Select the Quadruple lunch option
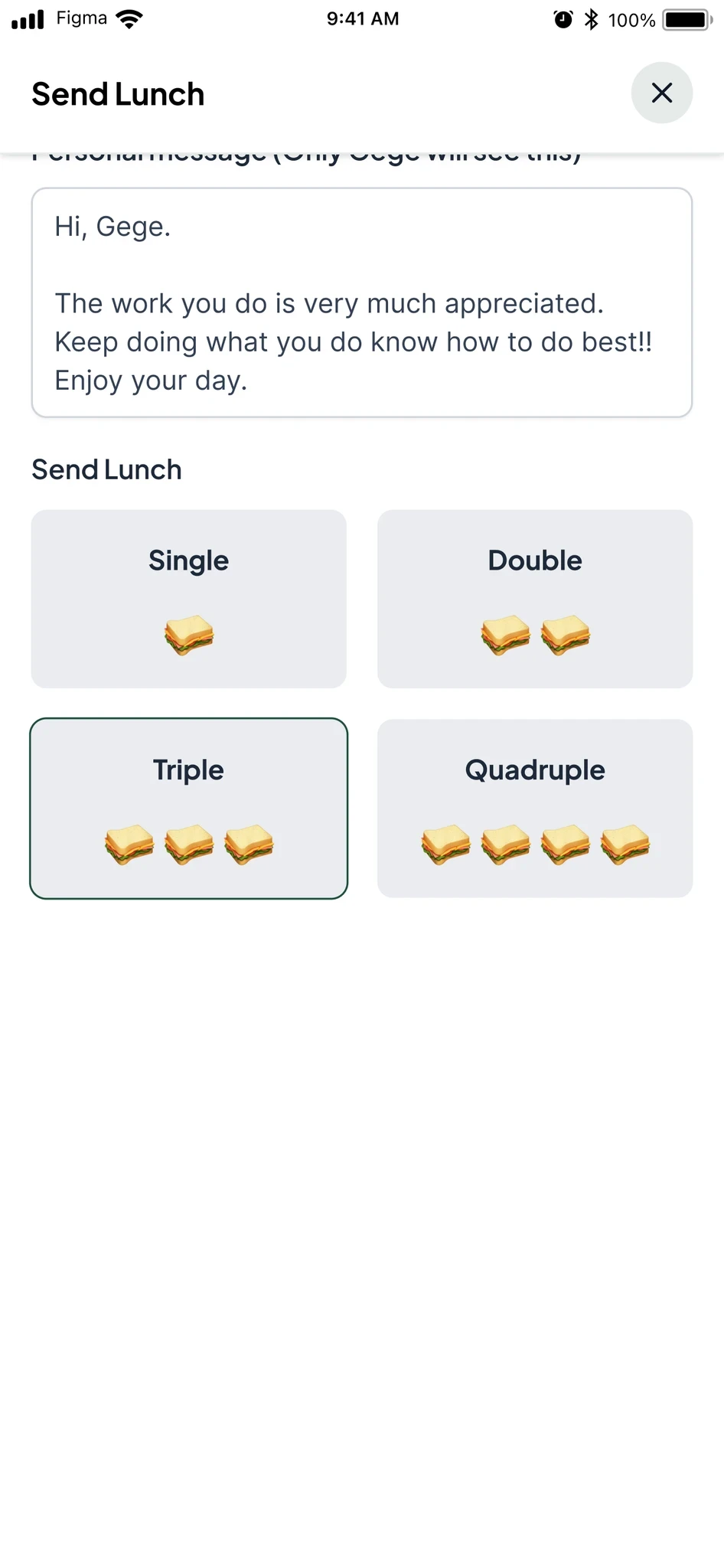The height and width of the screenshot is (1568, 724). tap(534, 808)
